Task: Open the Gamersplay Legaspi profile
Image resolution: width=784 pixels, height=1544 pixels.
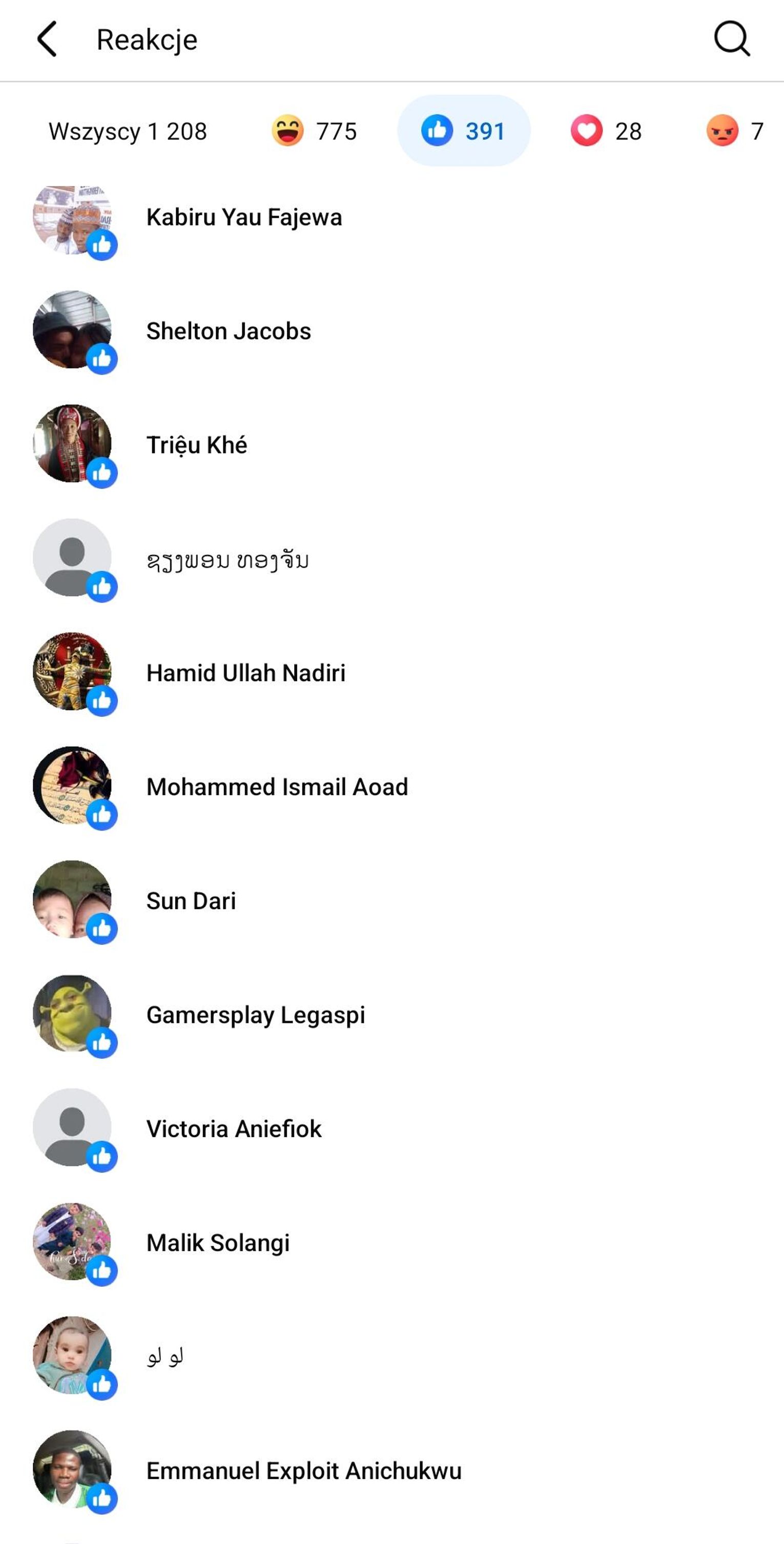Action: [255, 1015]
